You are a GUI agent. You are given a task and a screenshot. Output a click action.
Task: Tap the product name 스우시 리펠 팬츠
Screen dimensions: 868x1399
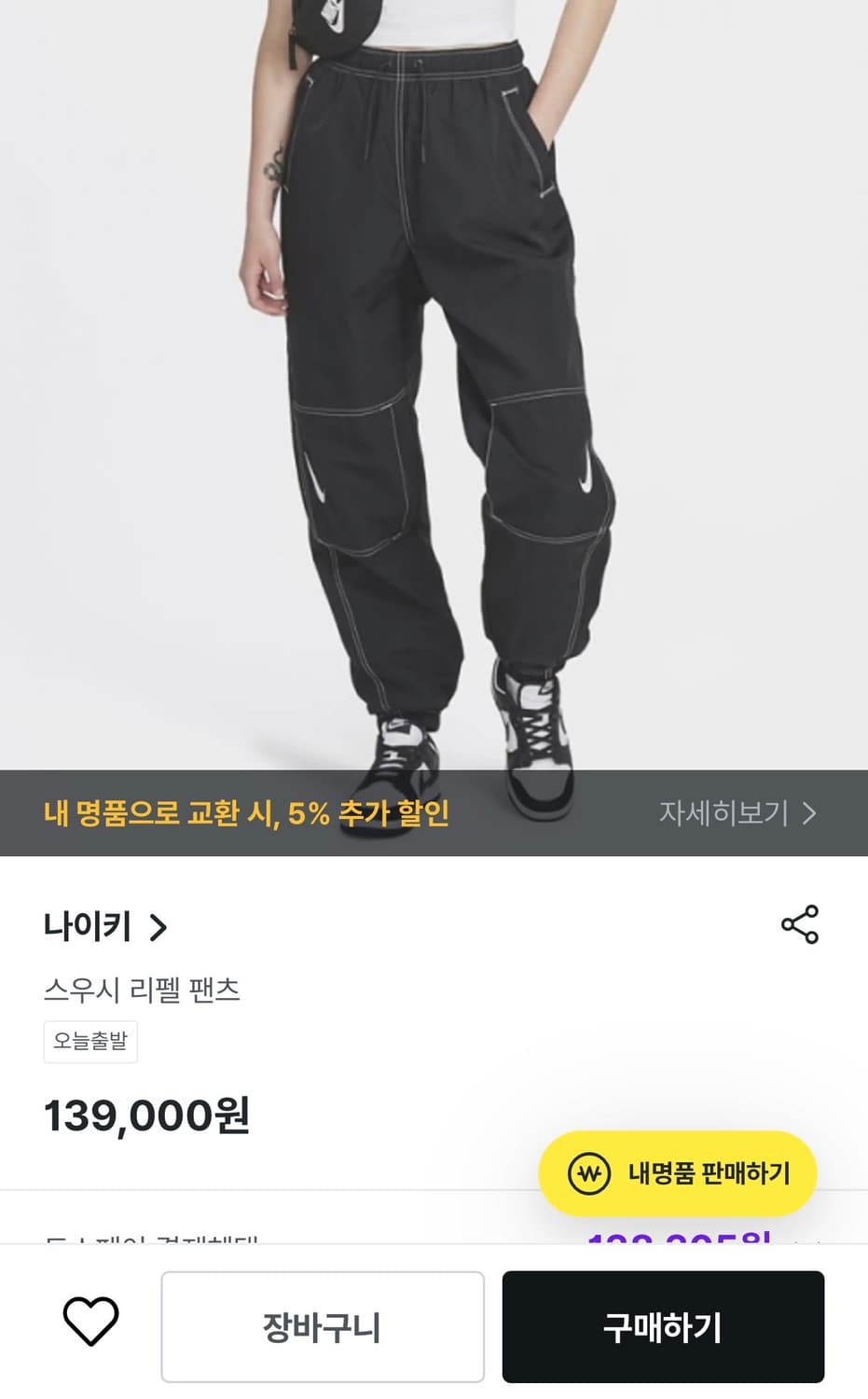[x=142, y=990]
